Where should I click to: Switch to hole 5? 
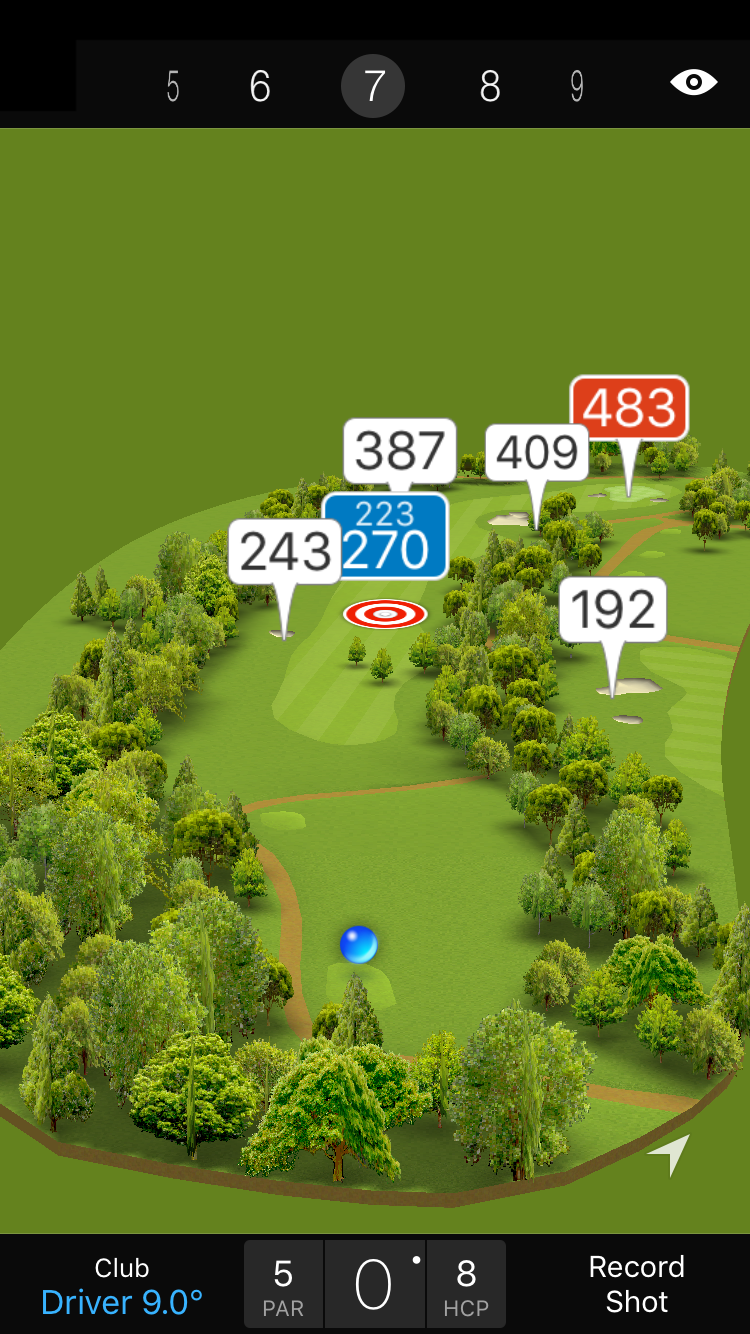click(173, 87)
